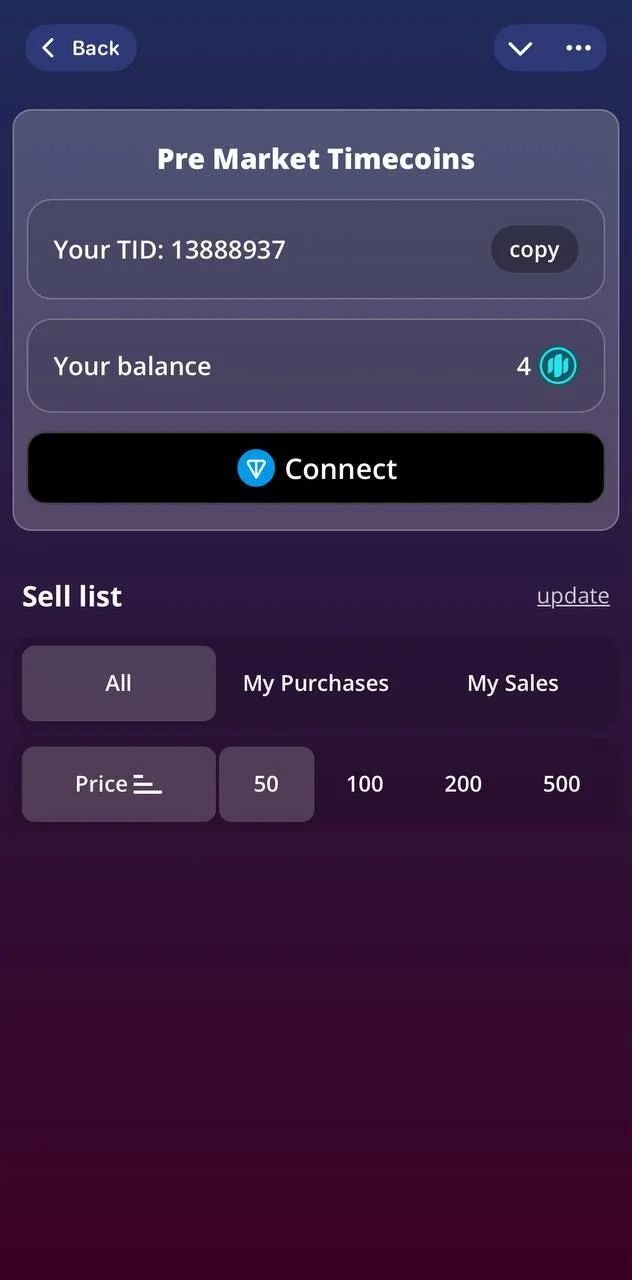Update the sell list
The image size is (632, 1280).
573,596
